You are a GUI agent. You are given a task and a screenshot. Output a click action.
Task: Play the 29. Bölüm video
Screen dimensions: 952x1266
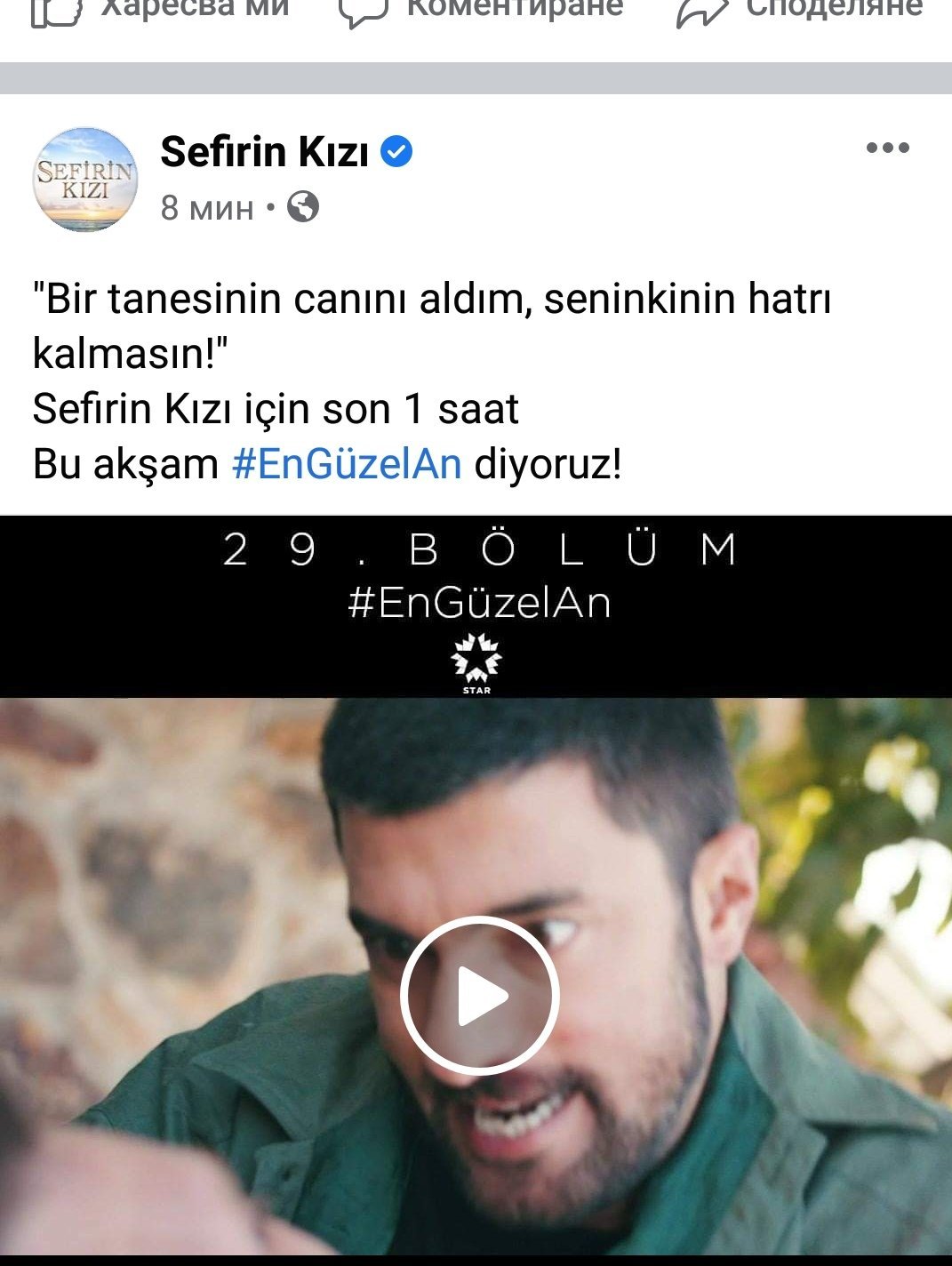[479, 995]
